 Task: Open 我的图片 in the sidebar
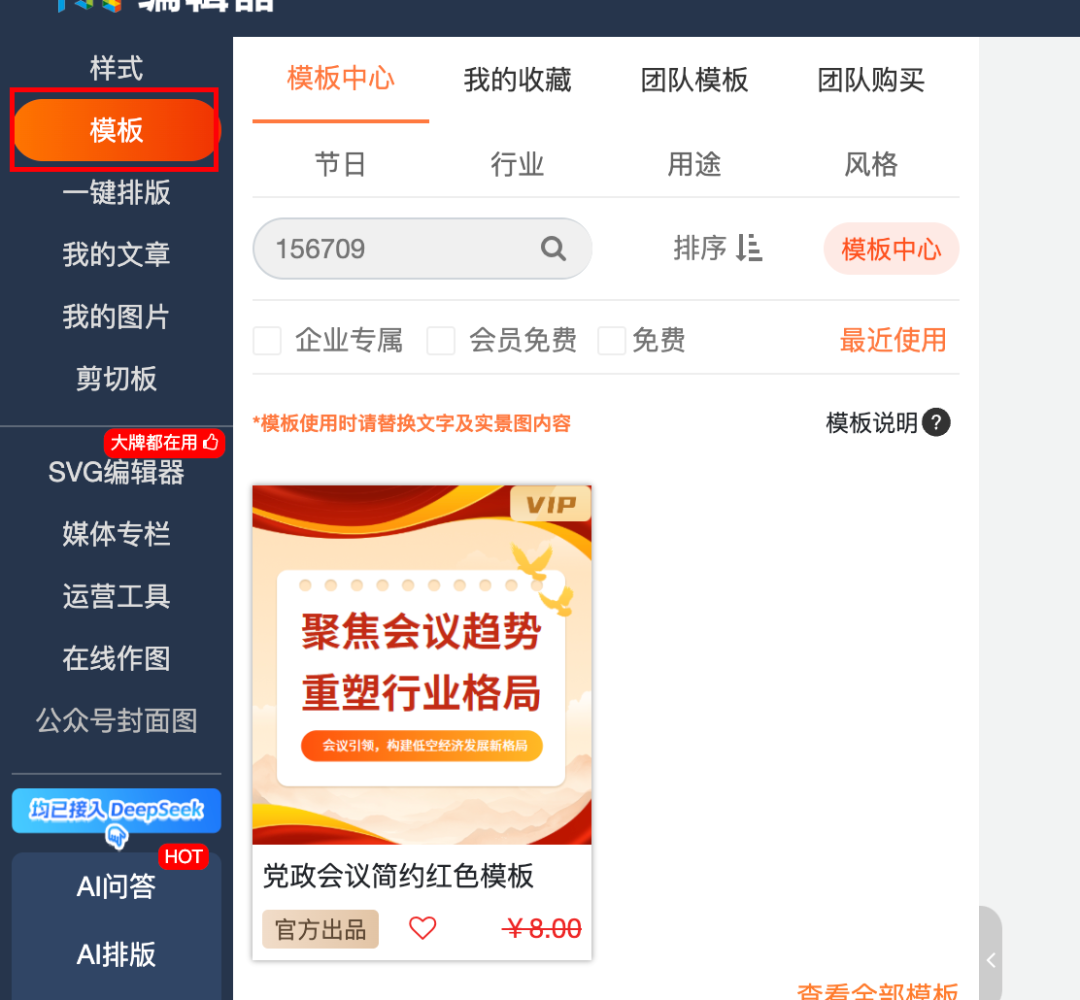[116, 317]
